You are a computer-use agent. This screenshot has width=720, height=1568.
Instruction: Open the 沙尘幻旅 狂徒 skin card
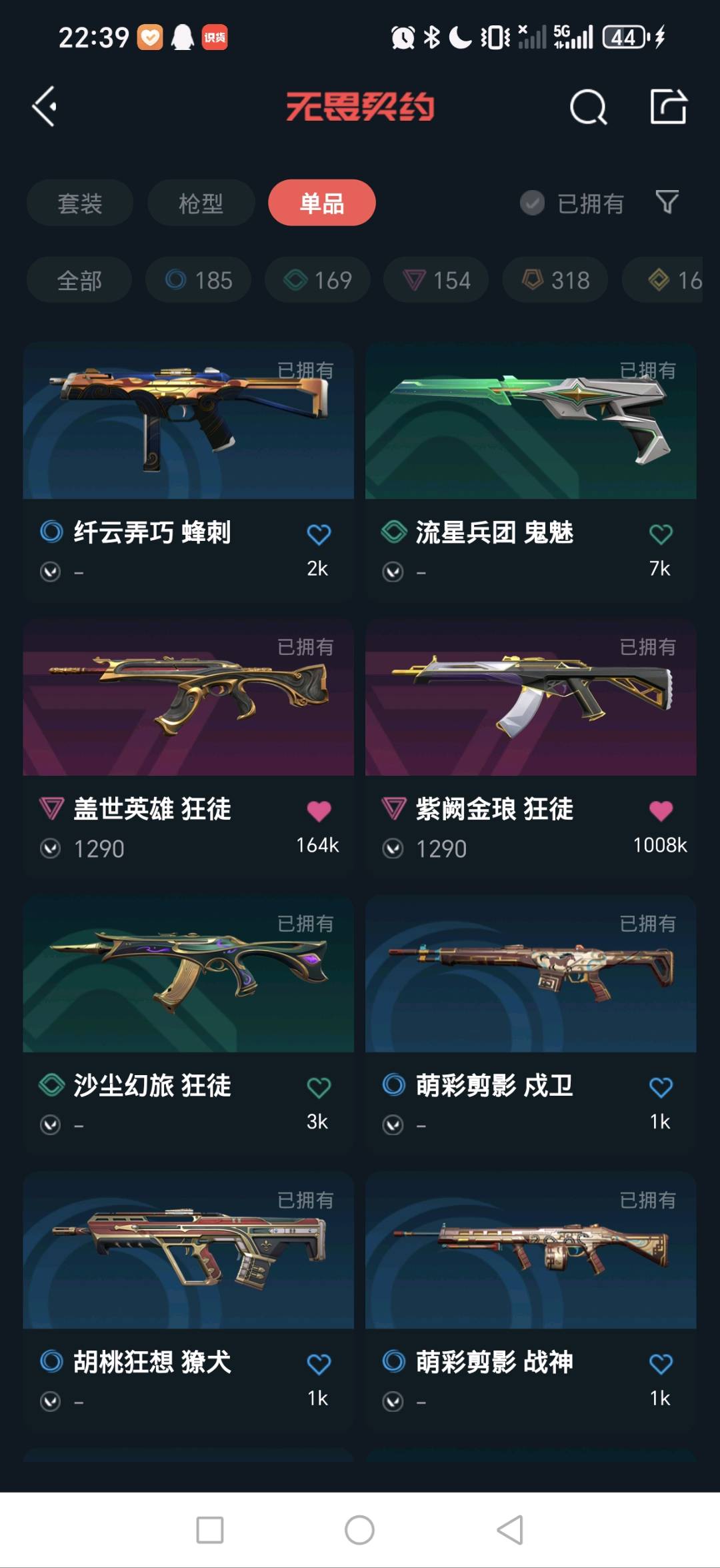point(188,1025)
